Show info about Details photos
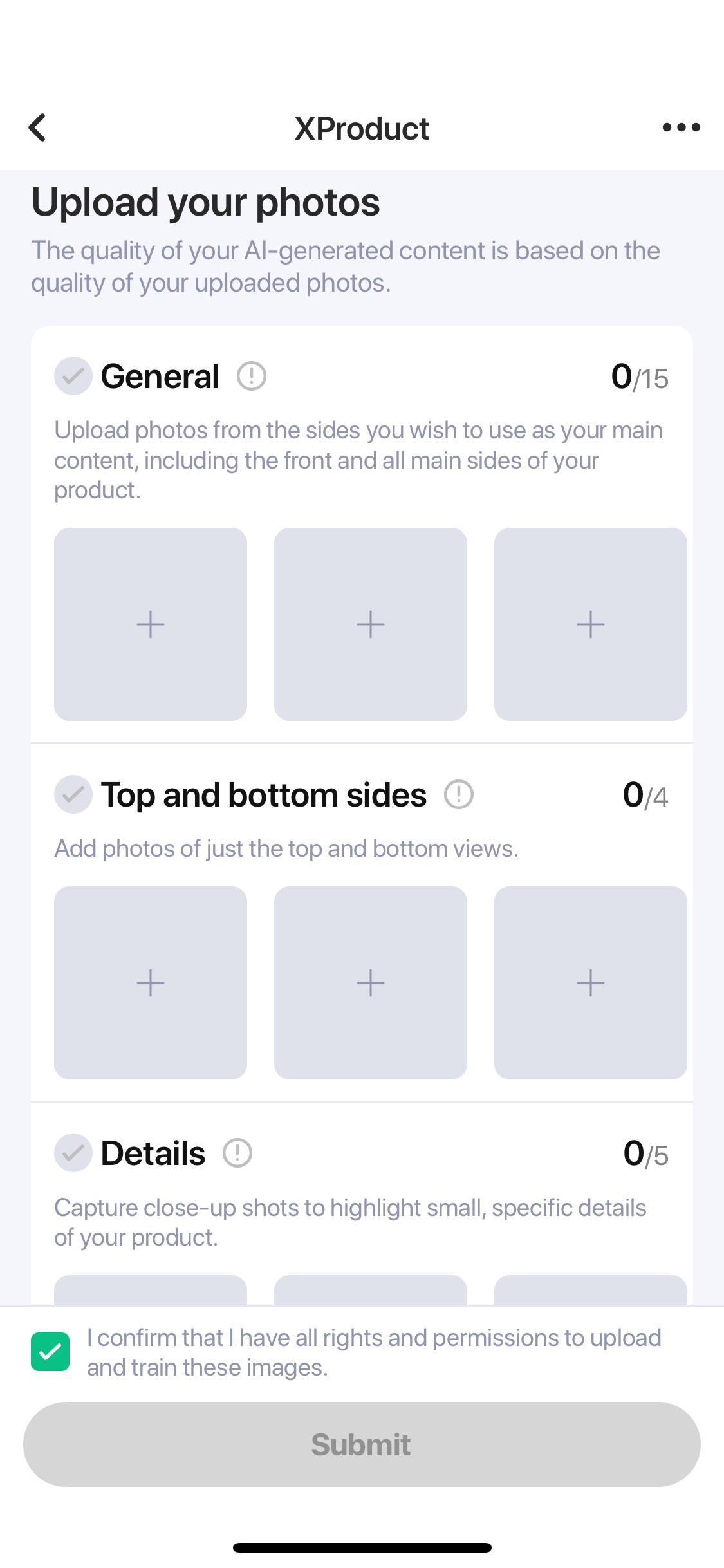Viewport: 724px width, 1568px height. coord(237,1153)
